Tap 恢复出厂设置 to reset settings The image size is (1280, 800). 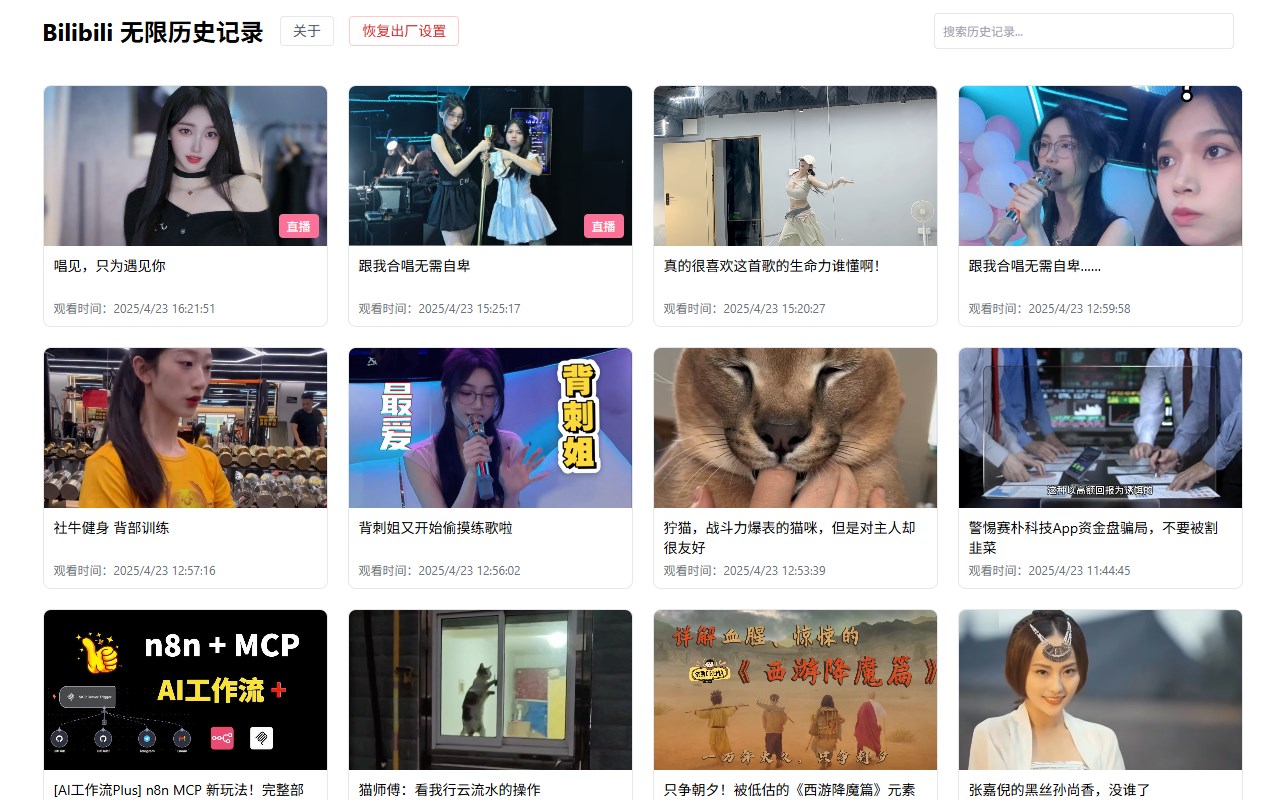tap(403, 31)
